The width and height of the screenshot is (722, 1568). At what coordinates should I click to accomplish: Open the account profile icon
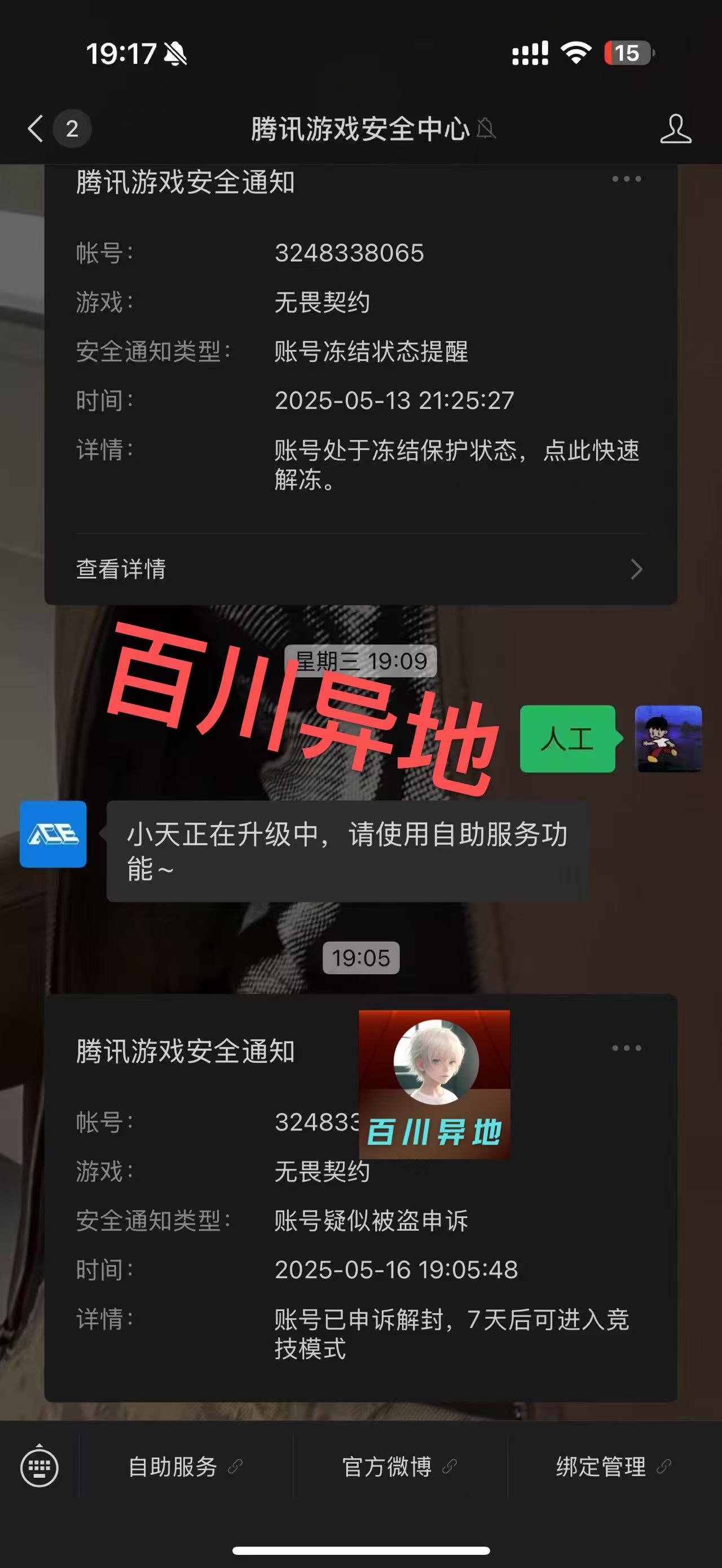coord(676,129)
